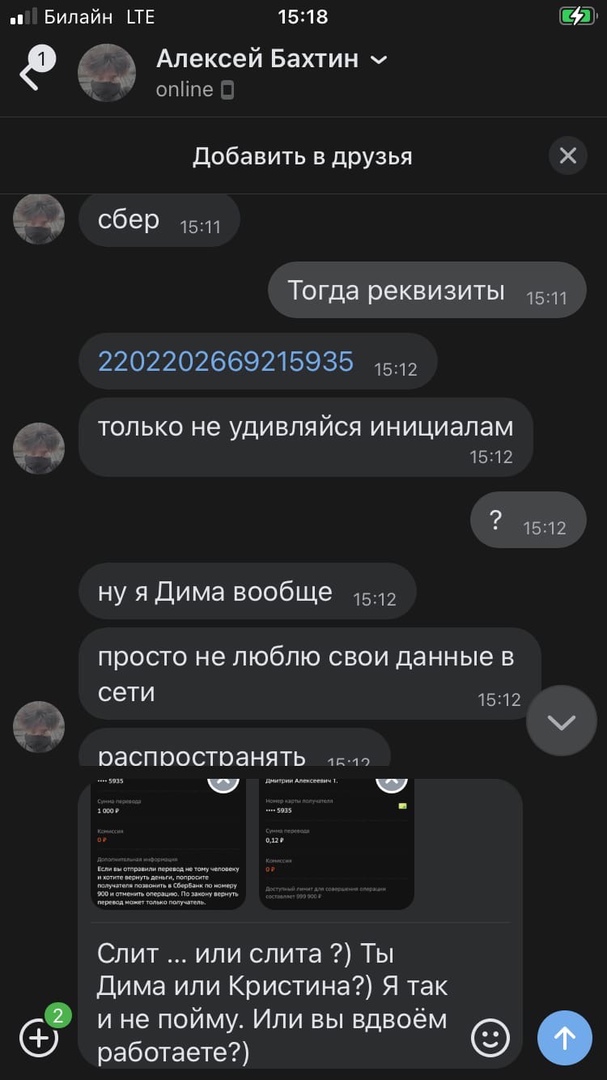This screenshot has height=1080, width=607.
Task: Open the attachments plus button
Action: coord(39,1037)
